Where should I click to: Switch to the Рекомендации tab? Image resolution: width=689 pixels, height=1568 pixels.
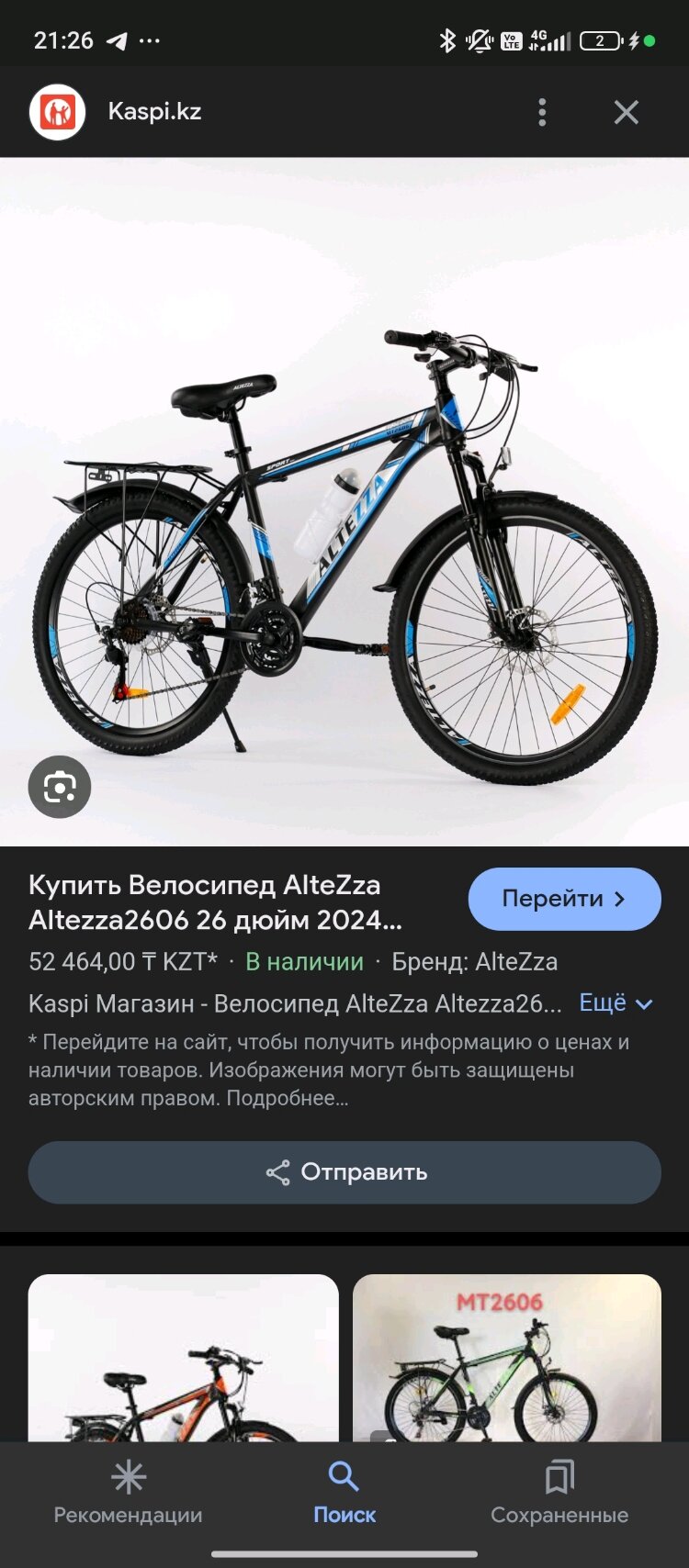tap(128, 1495)
